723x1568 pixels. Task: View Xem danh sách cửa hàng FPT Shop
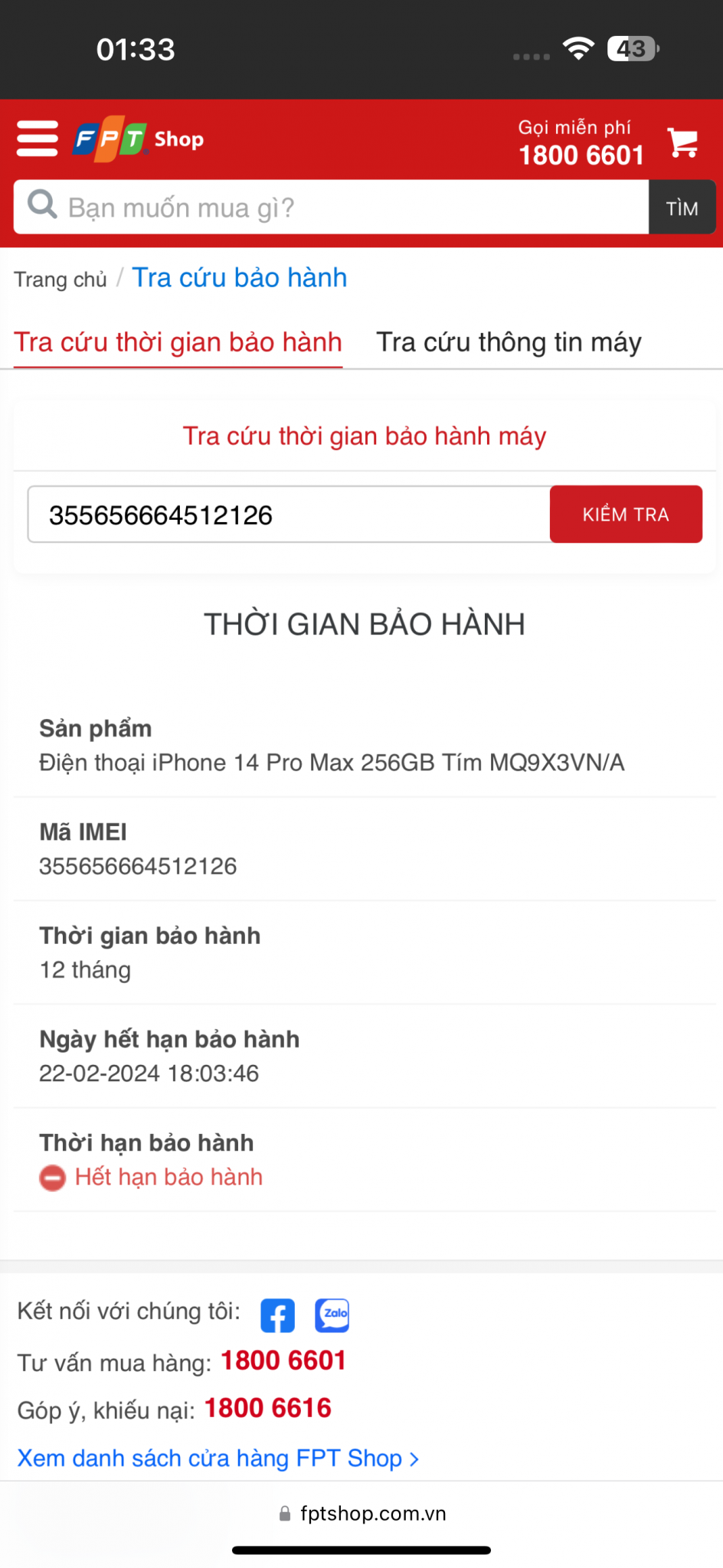218,1458
